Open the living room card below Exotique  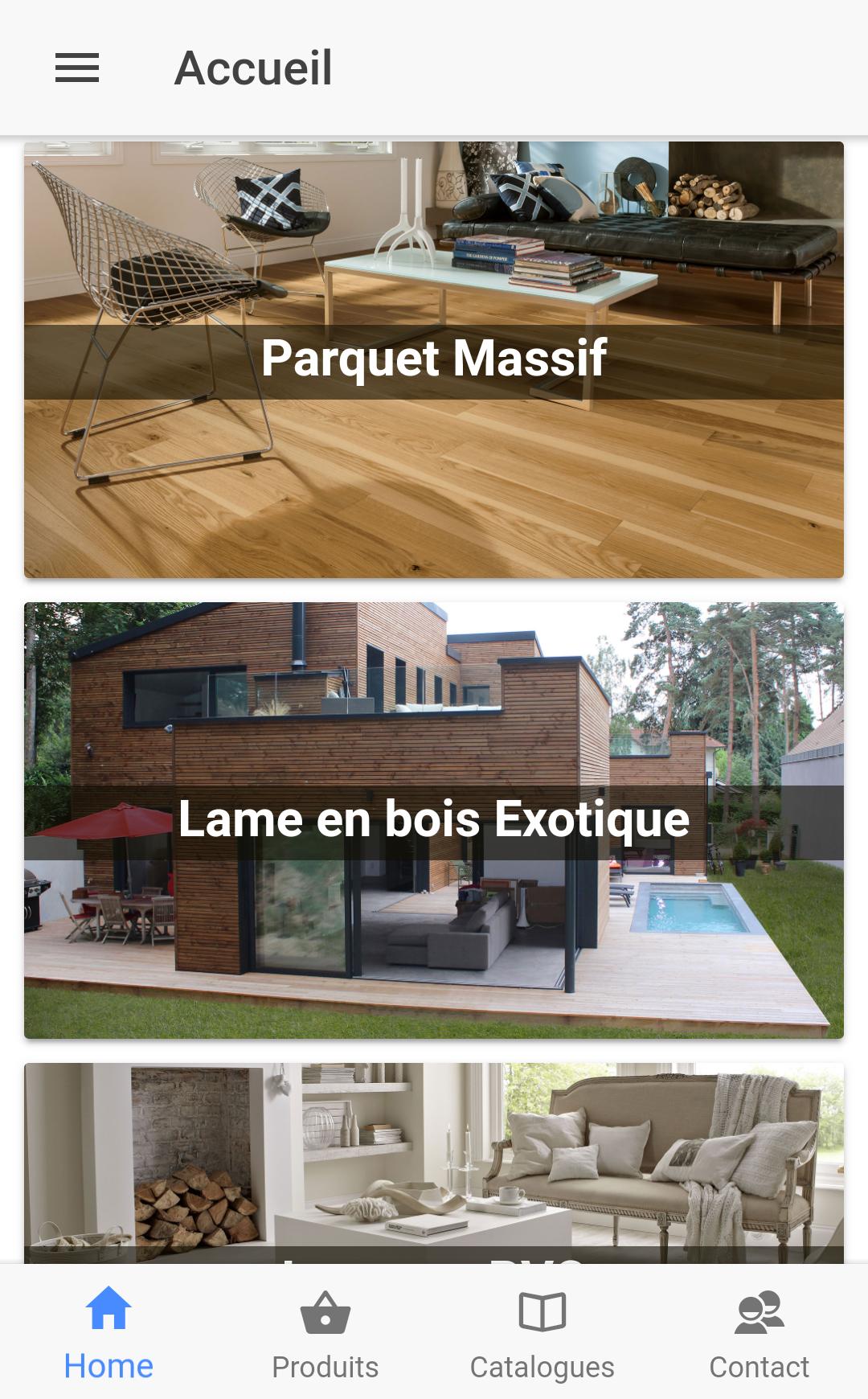434,1162
